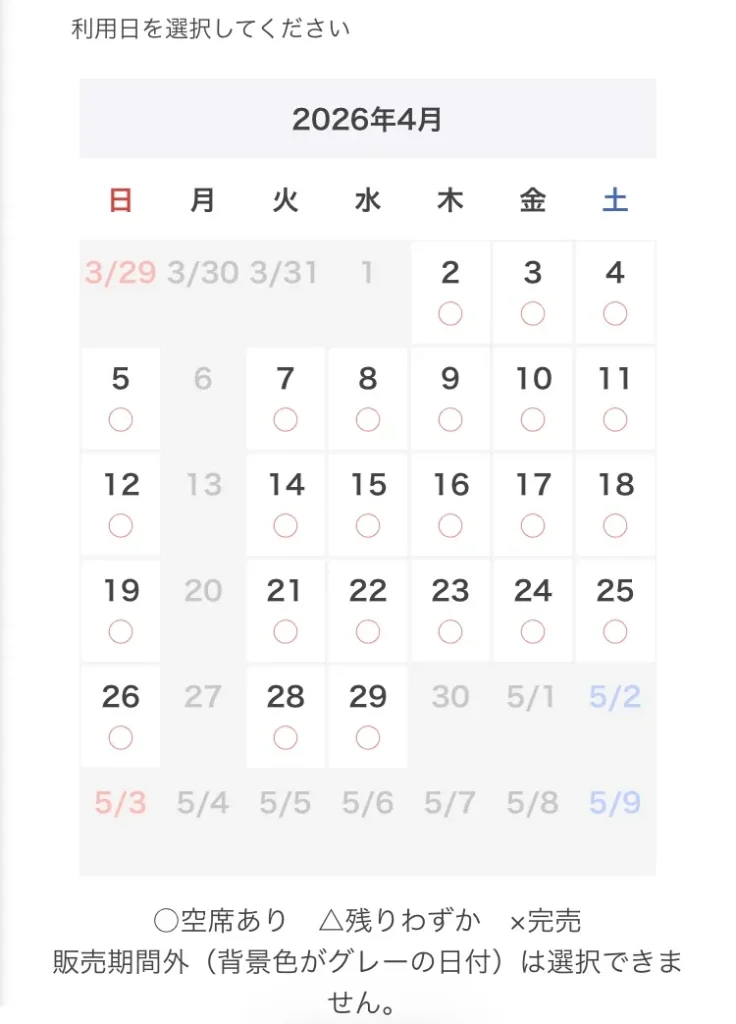Pick Saturday April 4
Screen dimensions: 736x1024
point(615,292)
